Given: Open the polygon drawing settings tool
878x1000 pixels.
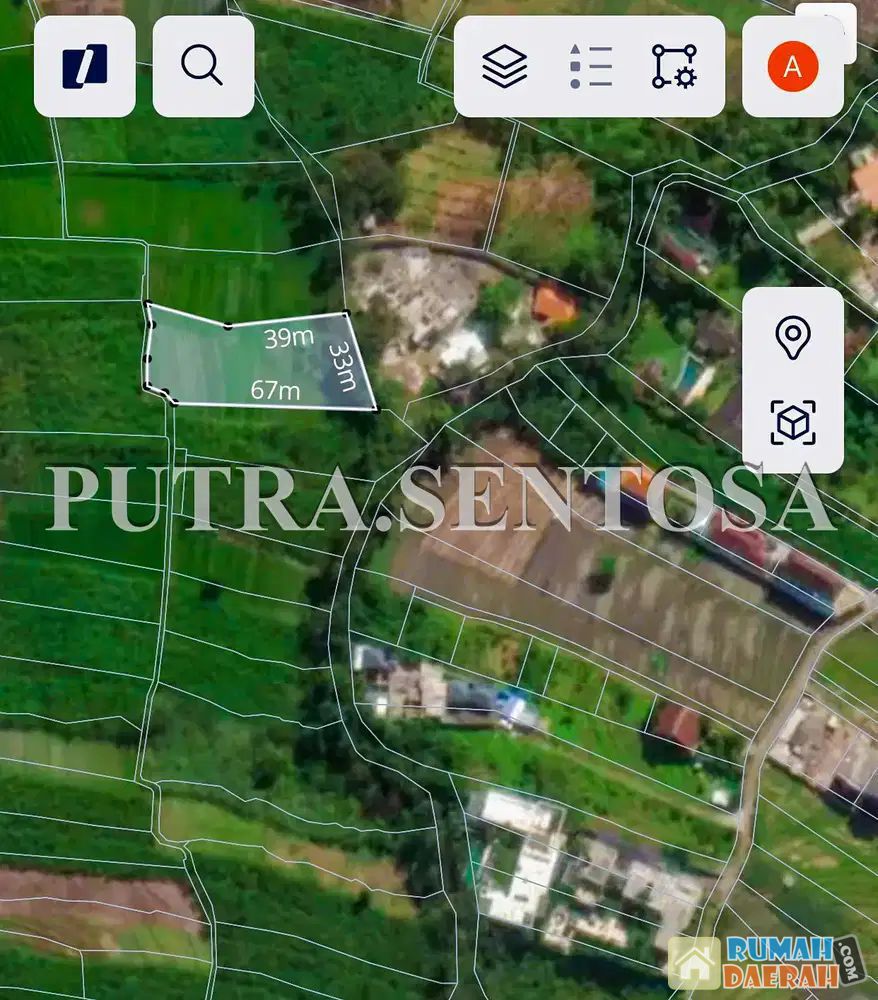Looking at the screenshot, I should pos(674,66).
